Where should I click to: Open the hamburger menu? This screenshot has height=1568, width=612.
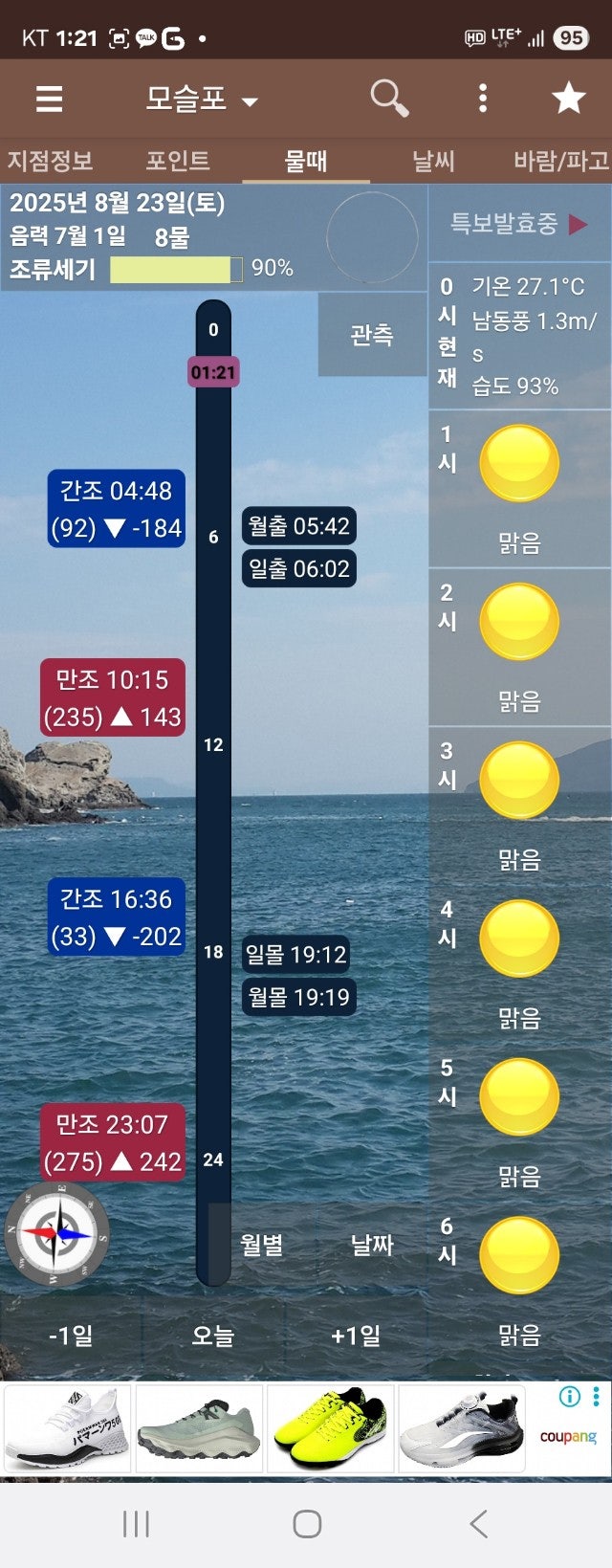[x=49, y=99]
